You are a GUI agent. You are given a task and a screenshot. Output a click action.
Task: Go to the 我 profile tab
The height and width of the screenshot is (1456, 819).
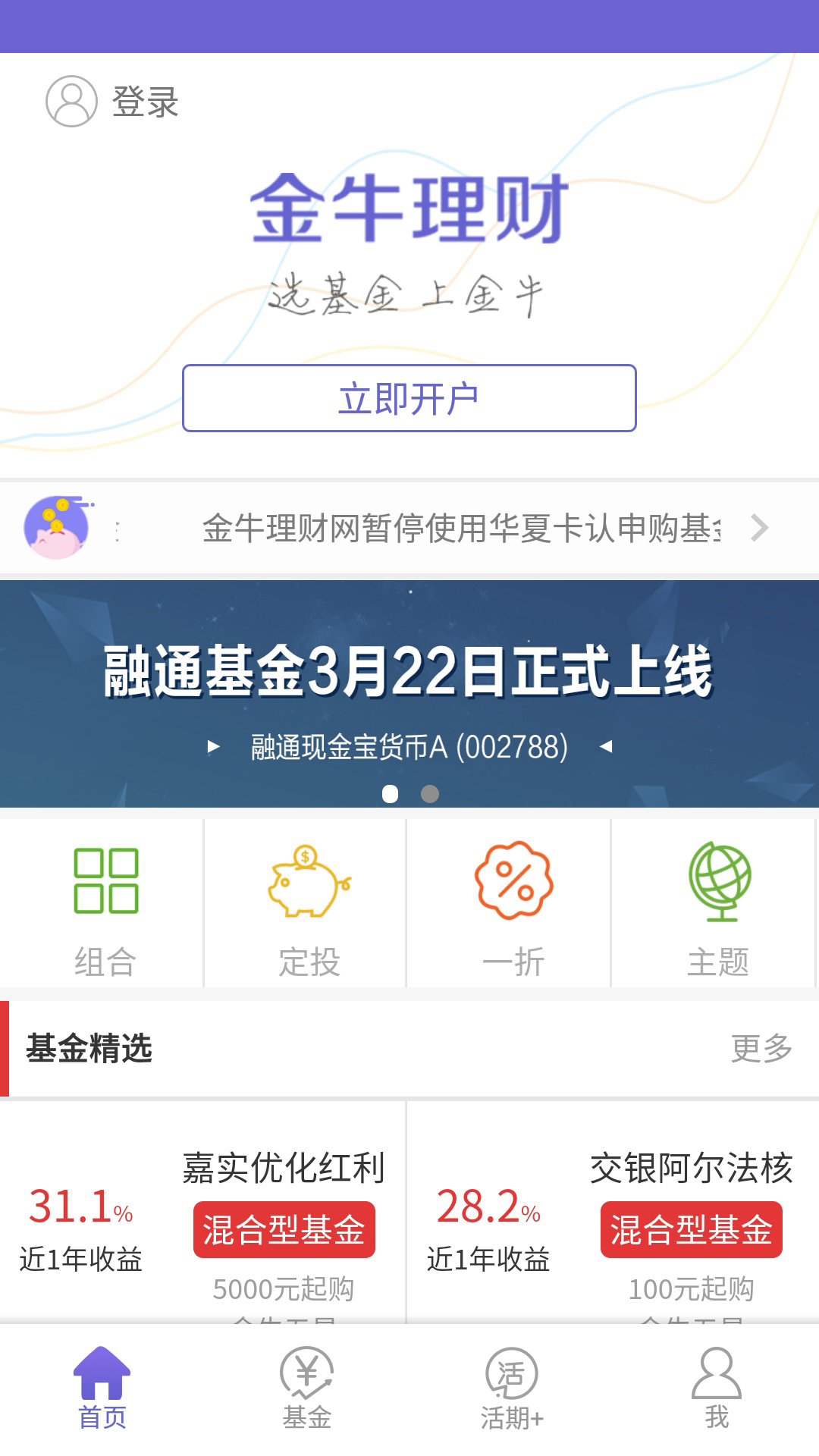(717, 1388)
